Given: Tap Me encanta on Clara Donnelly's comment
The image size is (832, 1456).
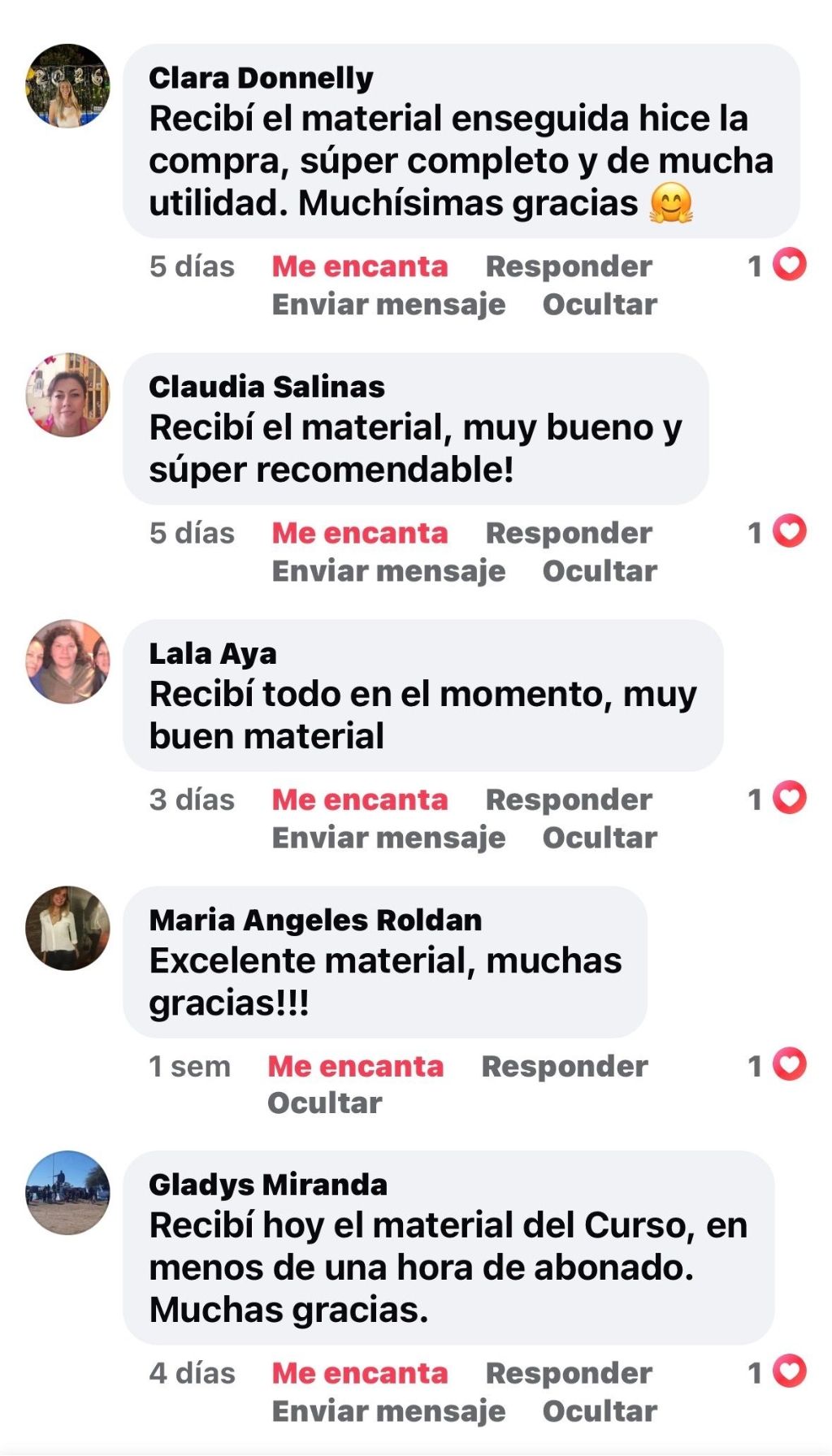Looking at the screenshot, I should pyautogui.click(x=359, y=266).
